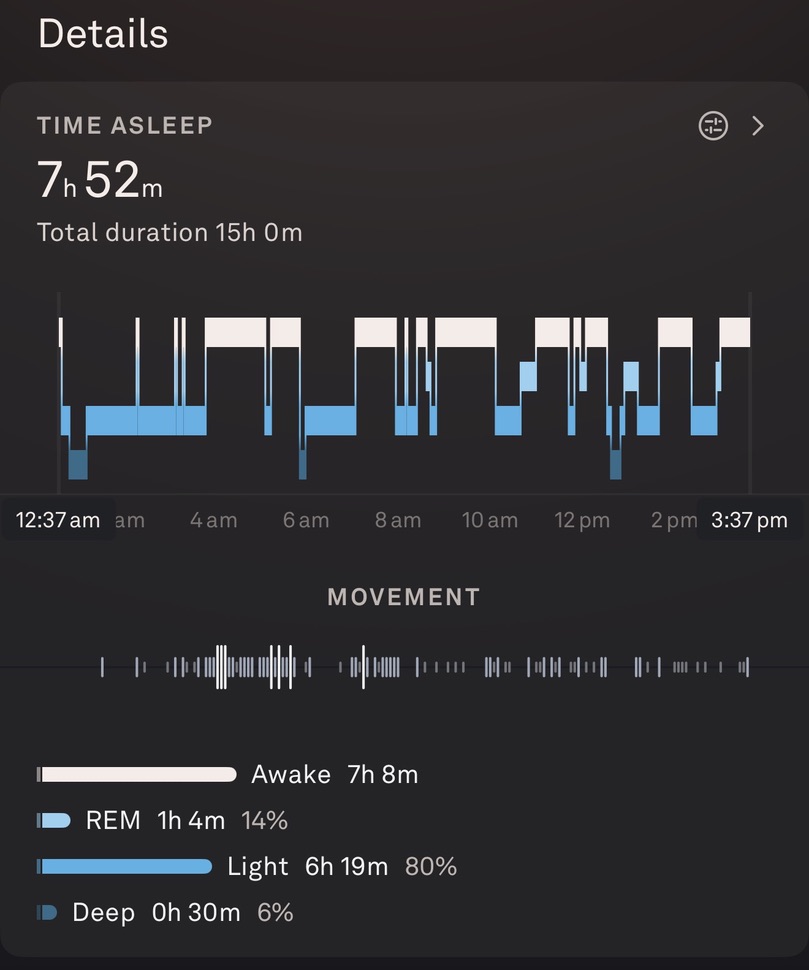Open the Time Asleep card
The image size is (809, 970).
125,126
